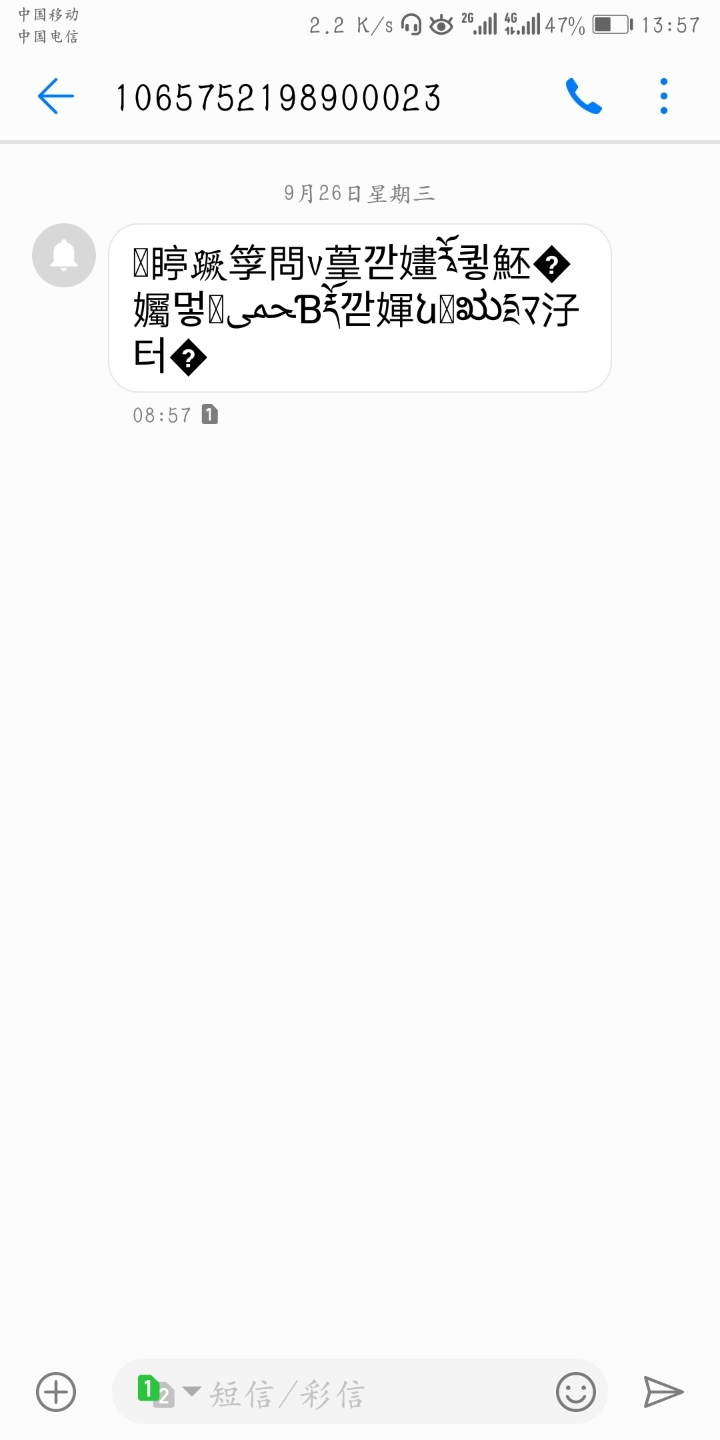The image size is (720, 1440).
Task: Tap the back arrow to return to messages
Action: 55,96
